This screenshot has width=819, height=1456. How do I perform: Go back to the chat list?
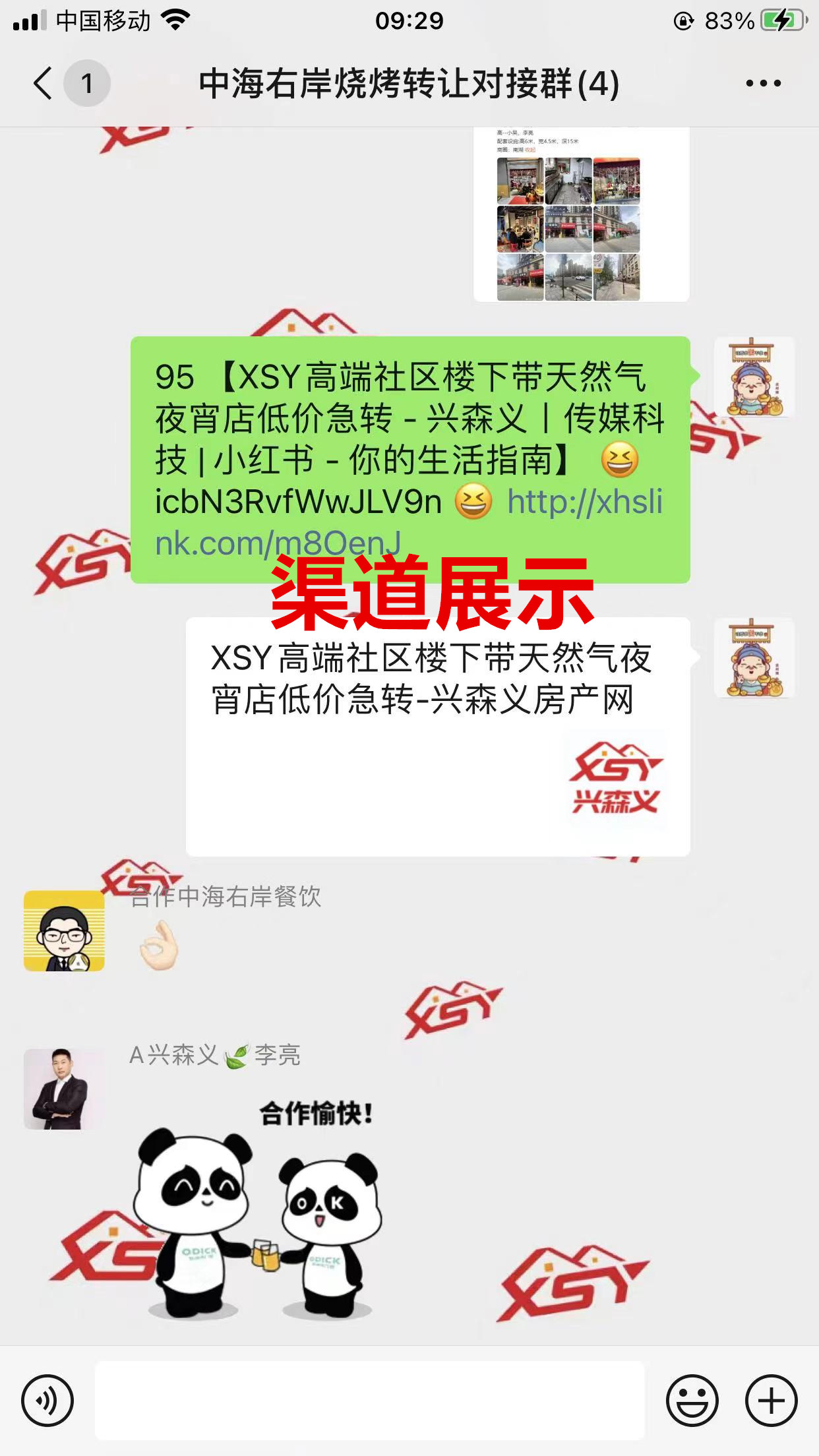[44, 84]
